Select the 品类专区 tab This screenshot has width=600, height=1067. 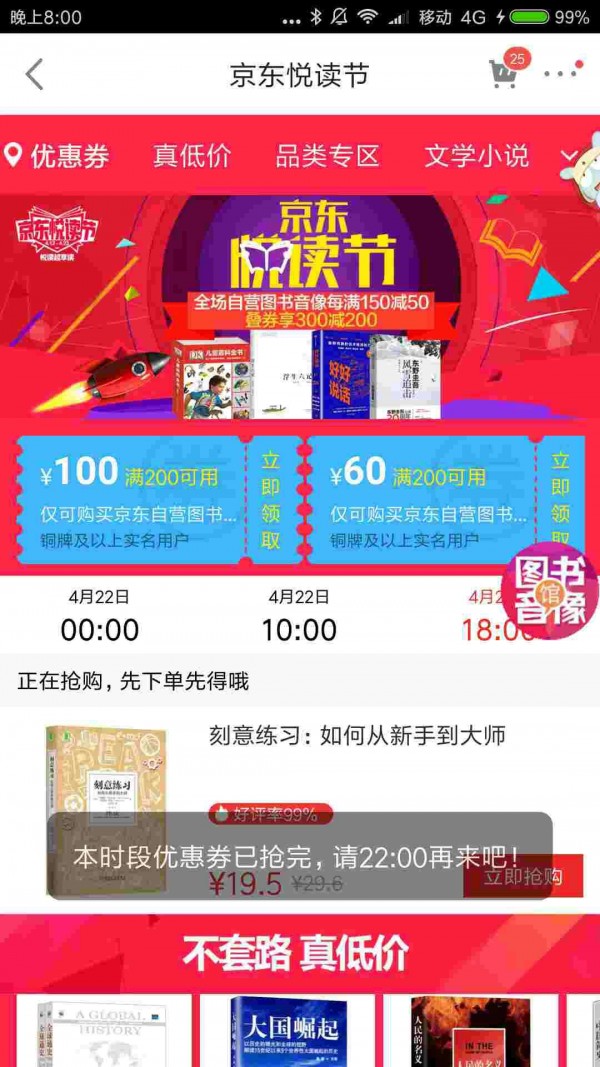328,156
